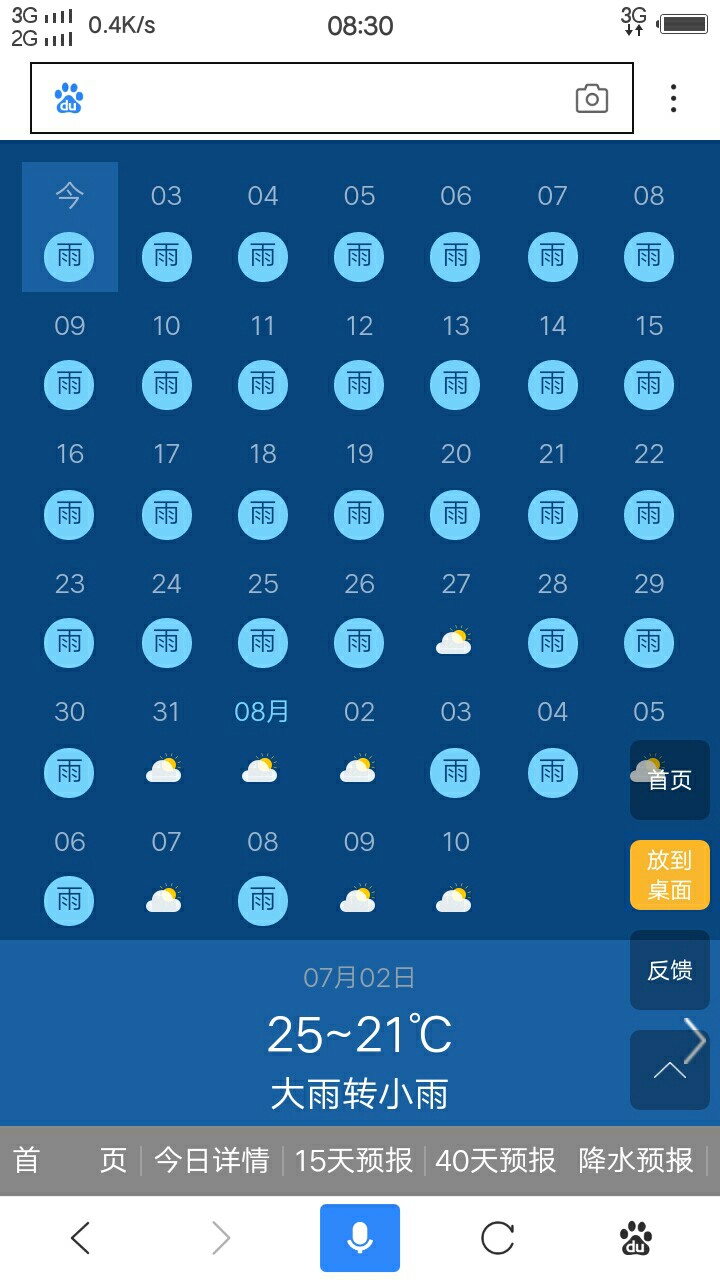The height and width of the screenshot is (1280, 720).
Task: Switch to 降水预报 tab
Action: [636, 1160]
